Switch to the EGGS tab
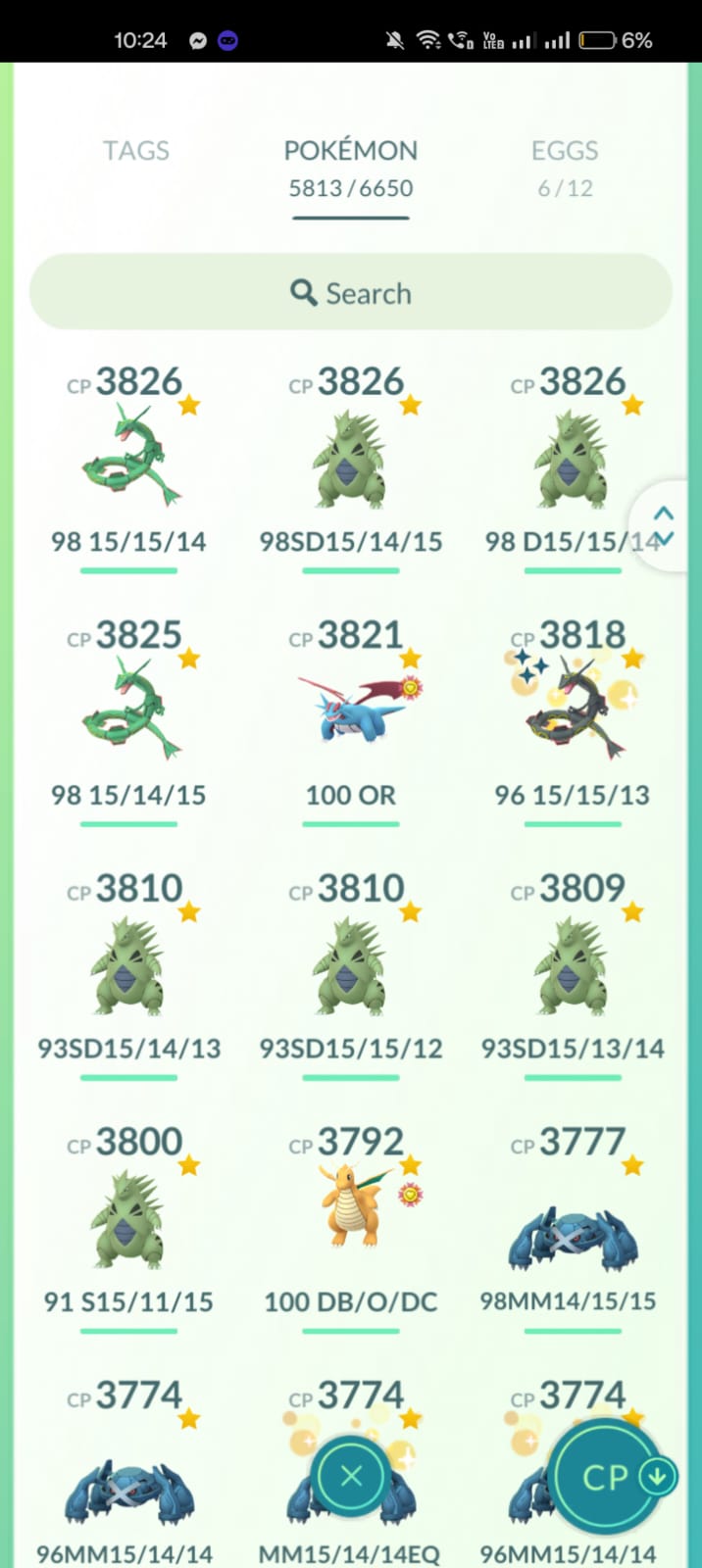Screen dimensions: 702x1568 (565, 168)
